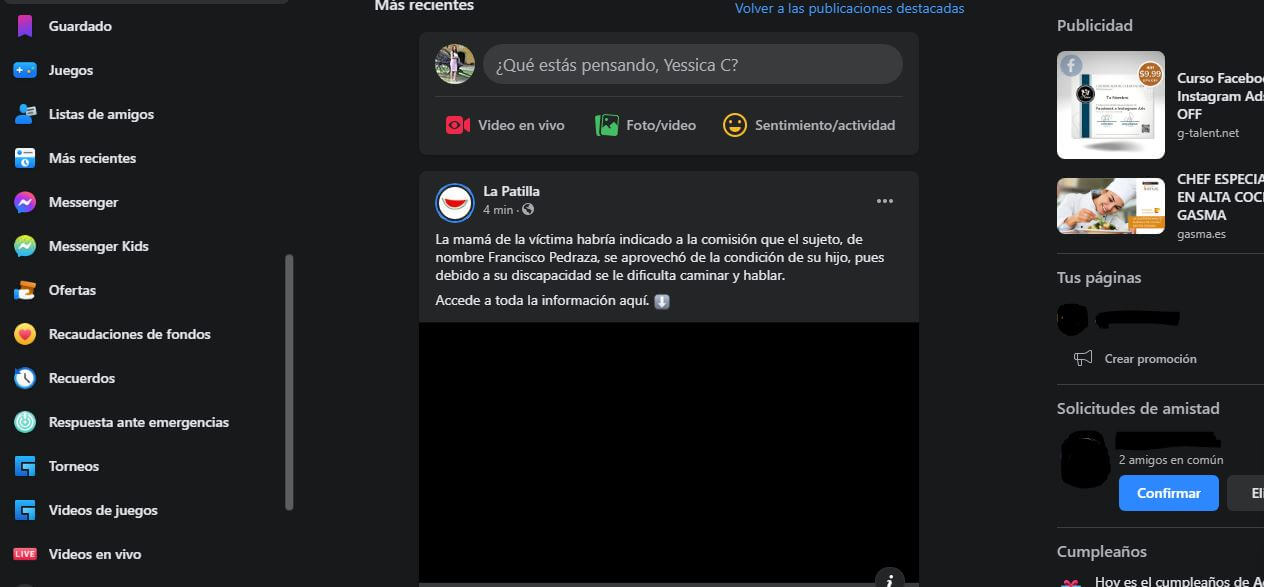Open Messenger Kids
This screenshot has width=1264, height=587.
point(98,246)
